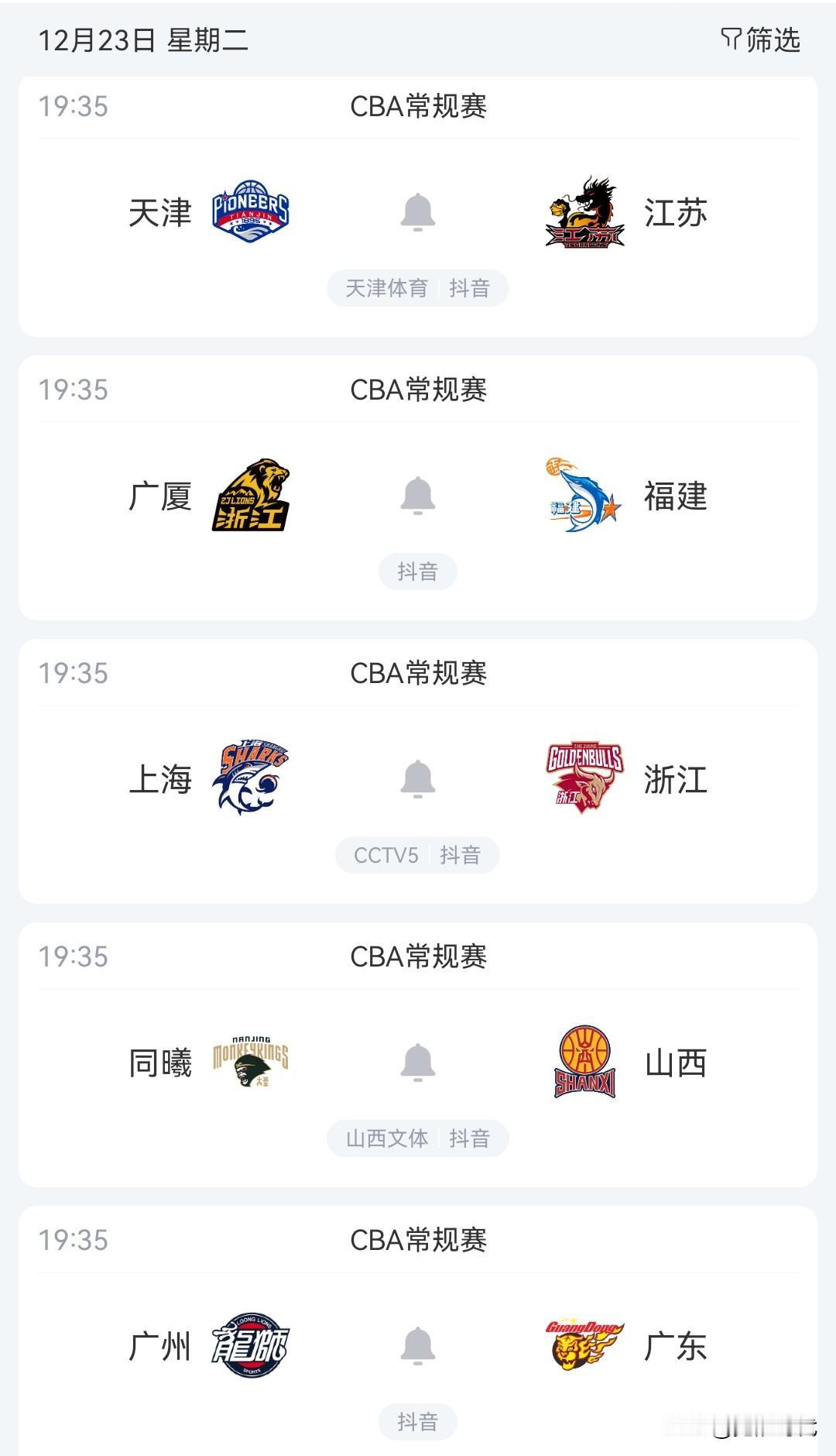Set reminder bell for 广州 vs 广东
The image size is (836, 1456).
click(418, 1346)
